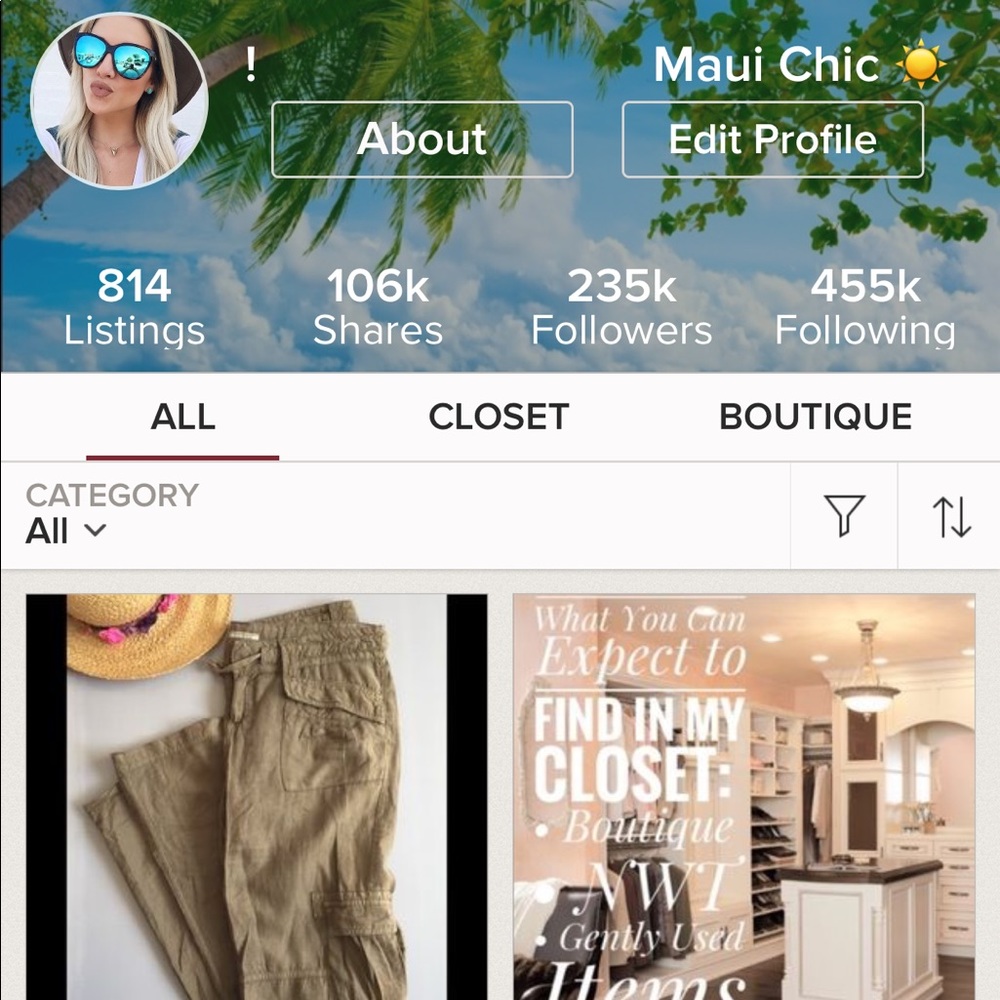The image size is (1000, 1000).
Task: Open the About section
Action: (x=422, y=139)
